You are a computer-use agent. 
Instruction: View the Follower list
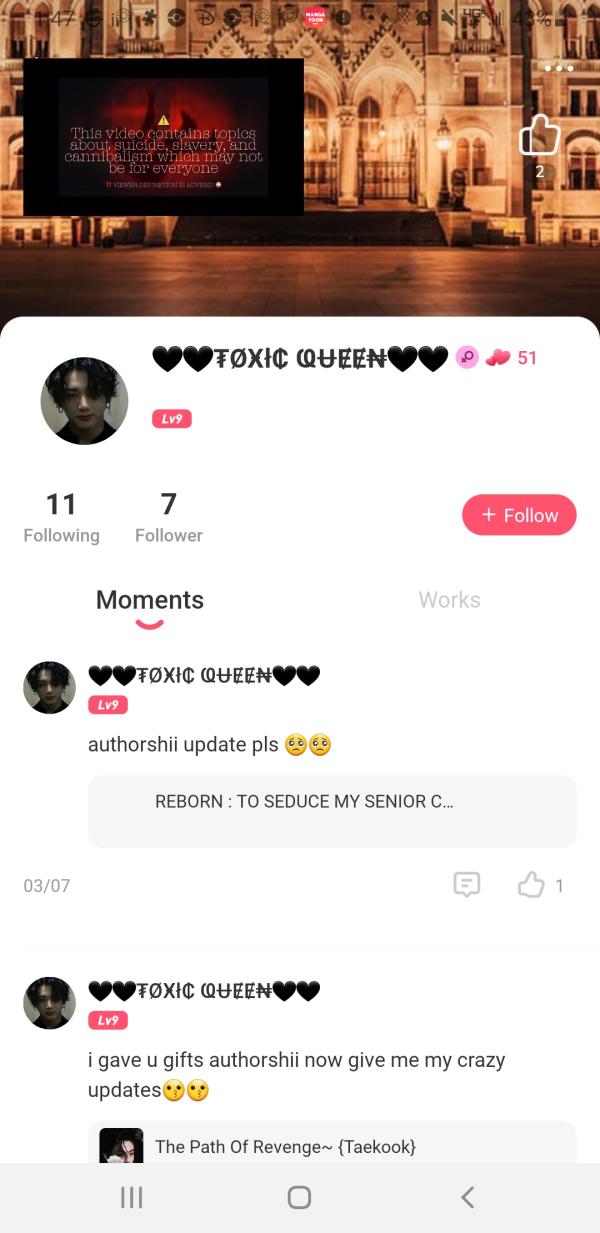(x=169, y=517)
